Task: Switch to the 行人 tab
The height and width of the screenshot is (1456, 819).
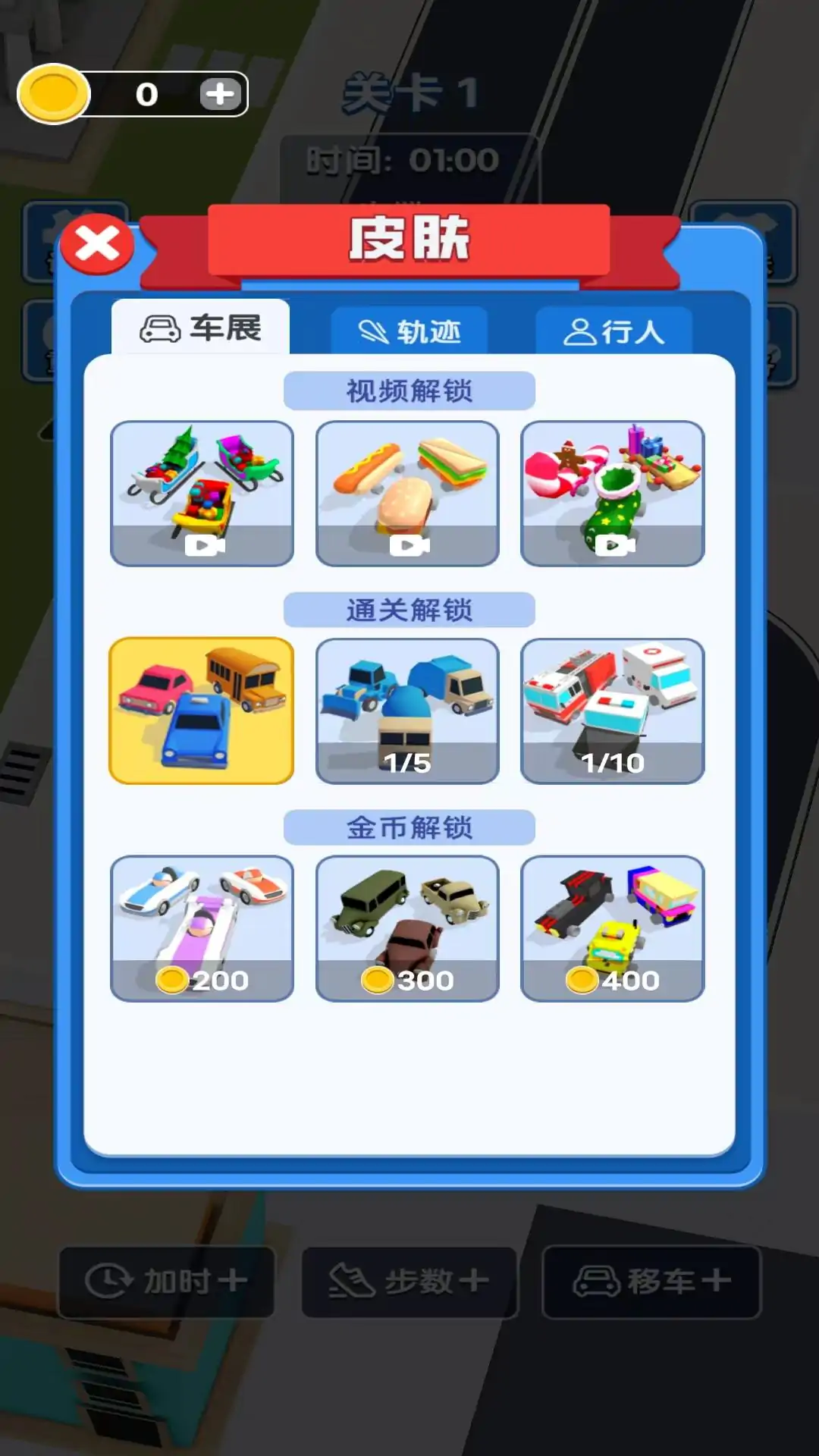Action: click(613, 331)
